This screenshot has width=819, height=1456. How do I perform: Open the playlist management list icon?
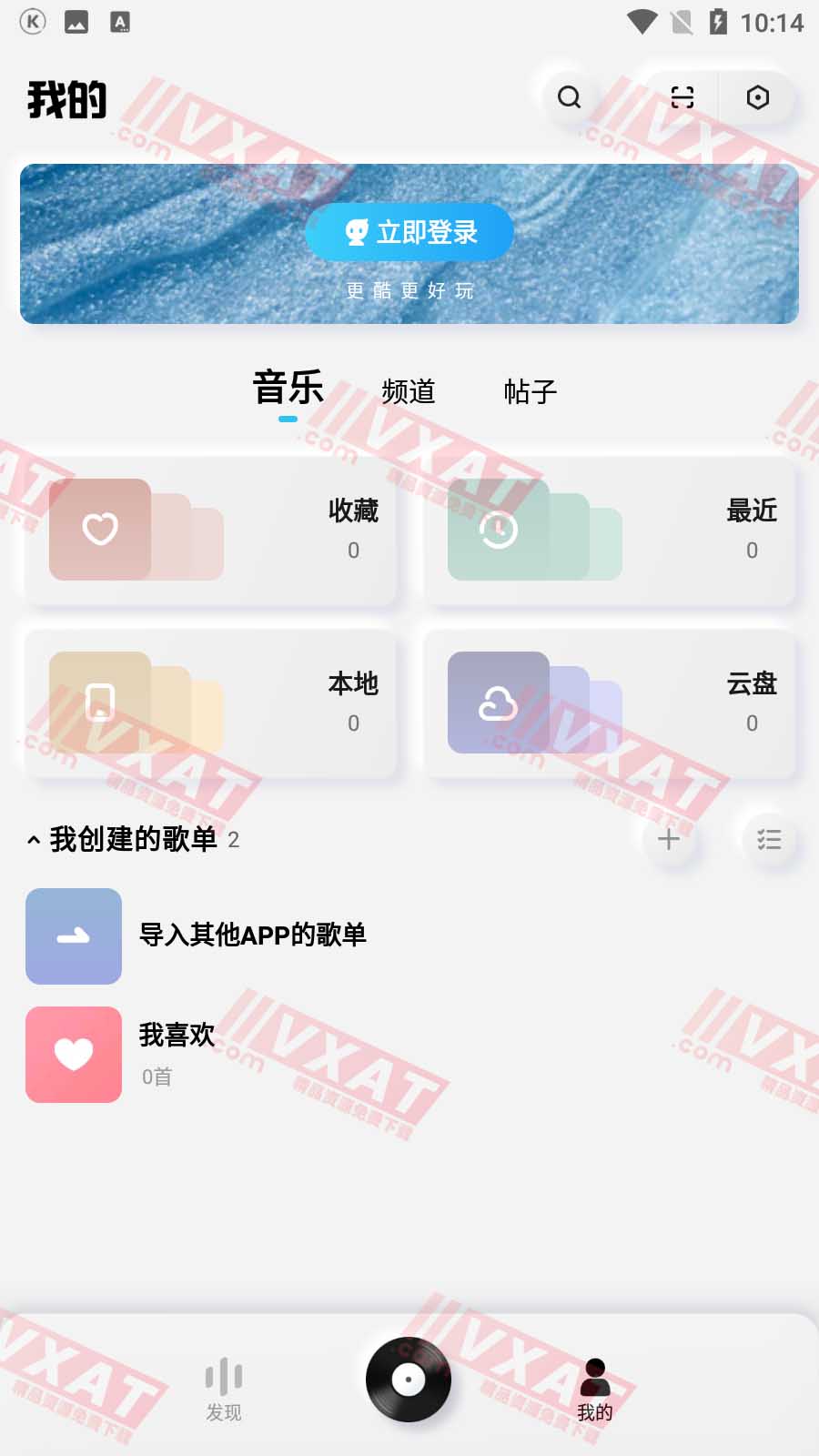tap(769, 839)
